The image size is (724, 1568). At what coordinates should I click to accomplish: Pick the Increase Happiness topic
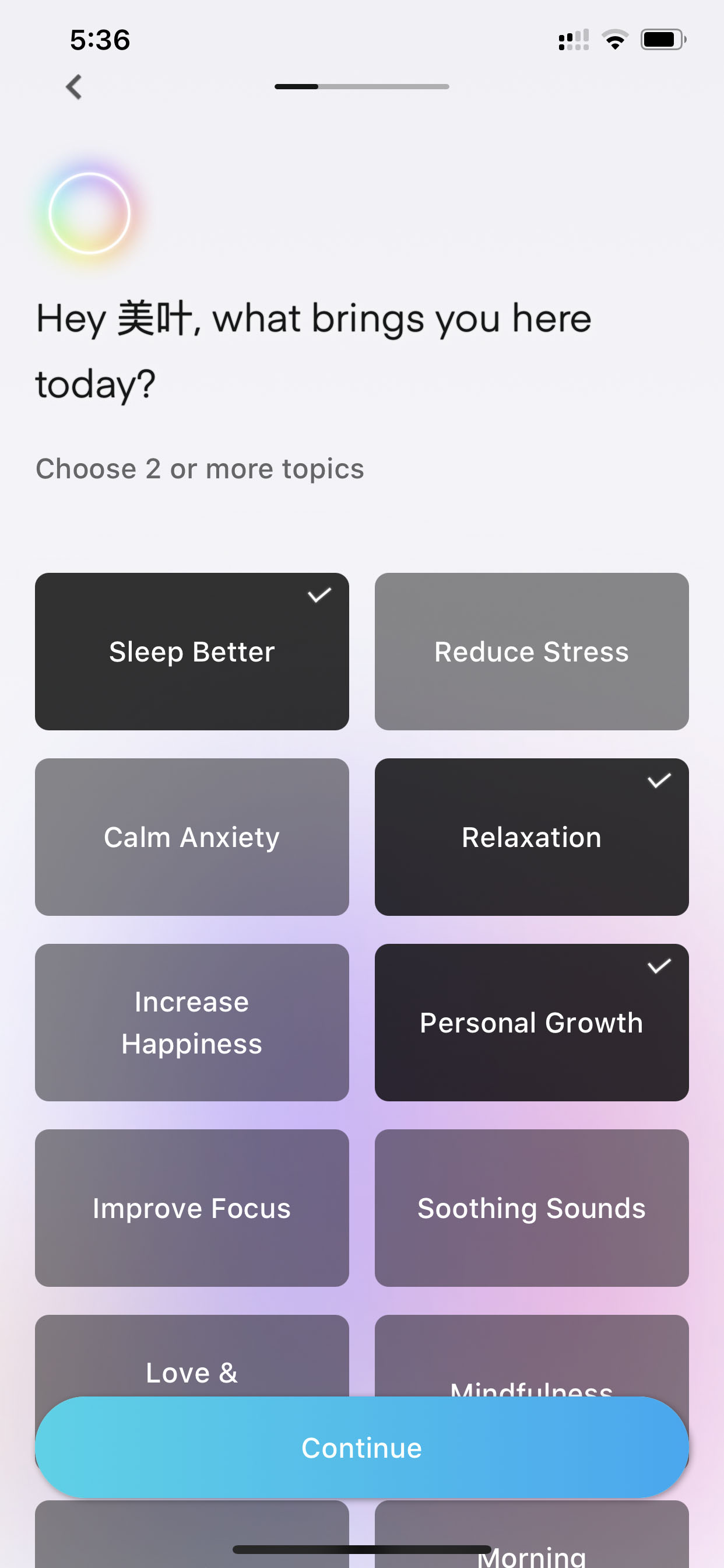tap(192, 1023)
